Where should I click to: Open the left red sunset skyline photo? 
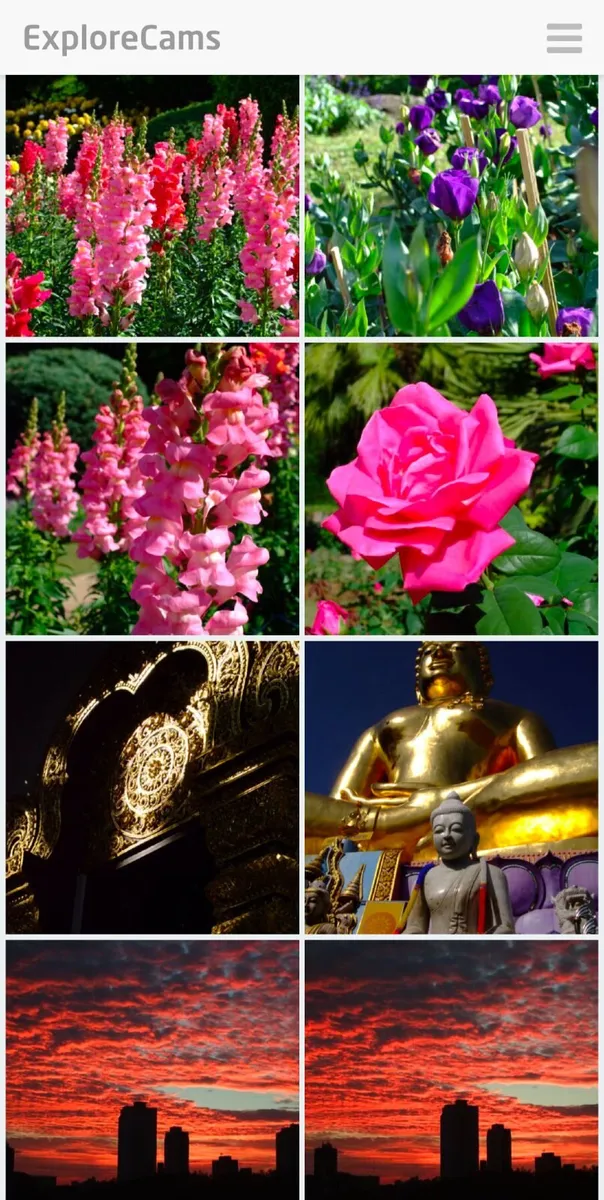152,1070
